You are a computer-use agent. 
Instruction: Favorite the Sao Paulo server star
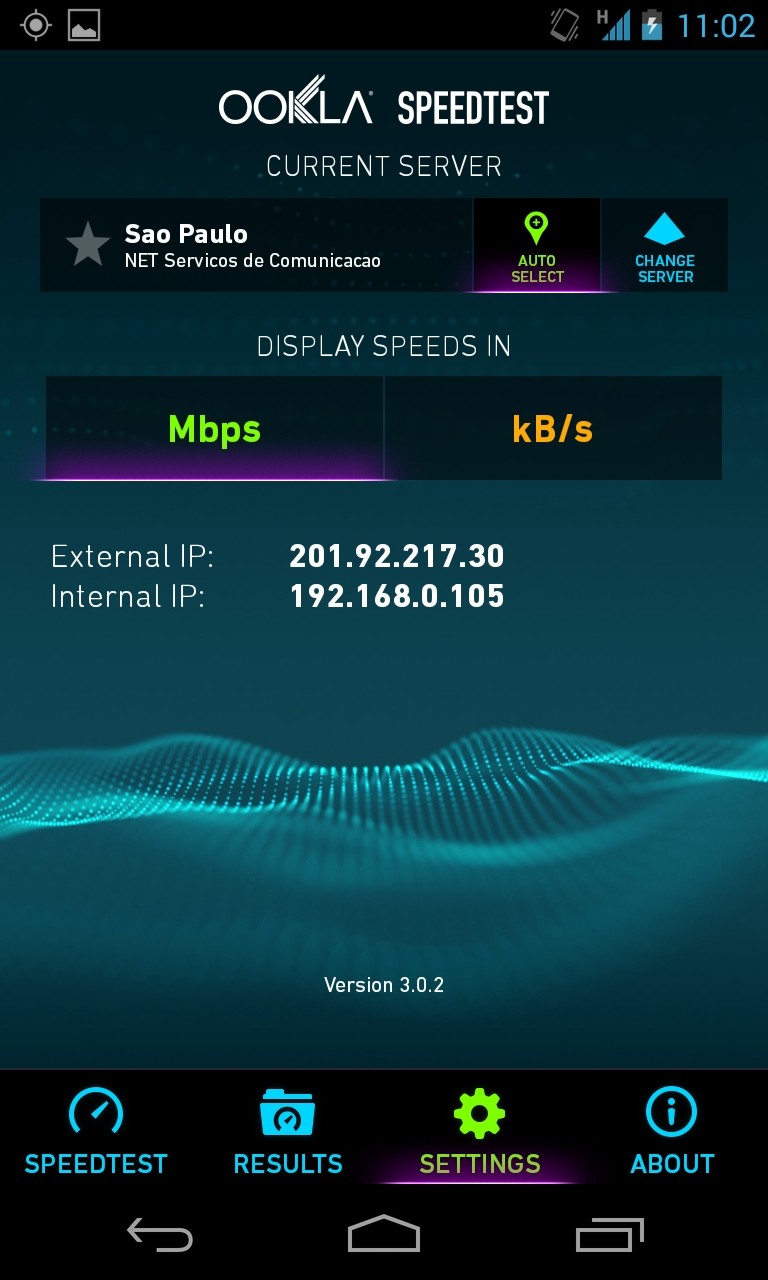pos(88,245)
